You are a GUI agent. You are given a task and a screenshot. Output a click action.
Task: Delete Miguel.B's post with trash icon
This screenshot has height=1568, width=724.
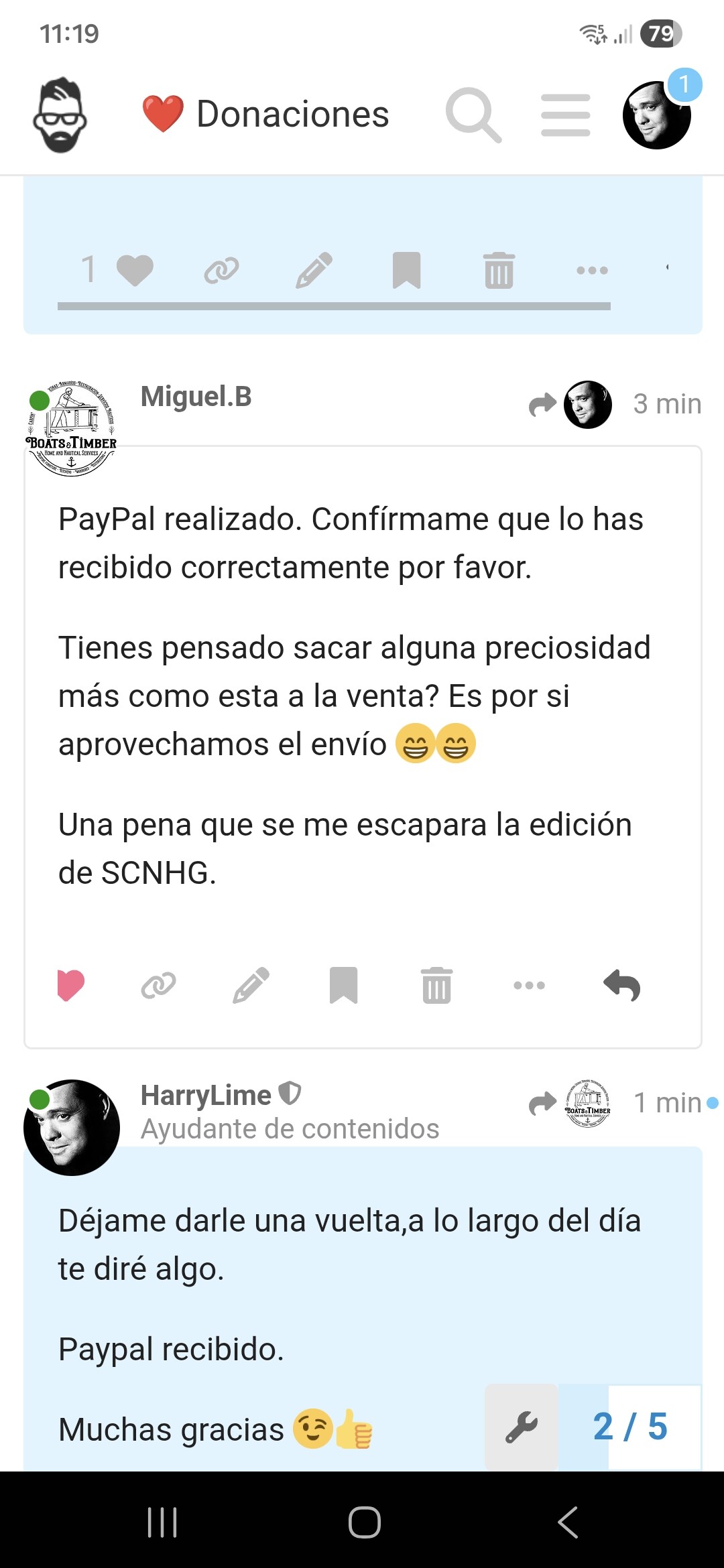coord(436,985)
